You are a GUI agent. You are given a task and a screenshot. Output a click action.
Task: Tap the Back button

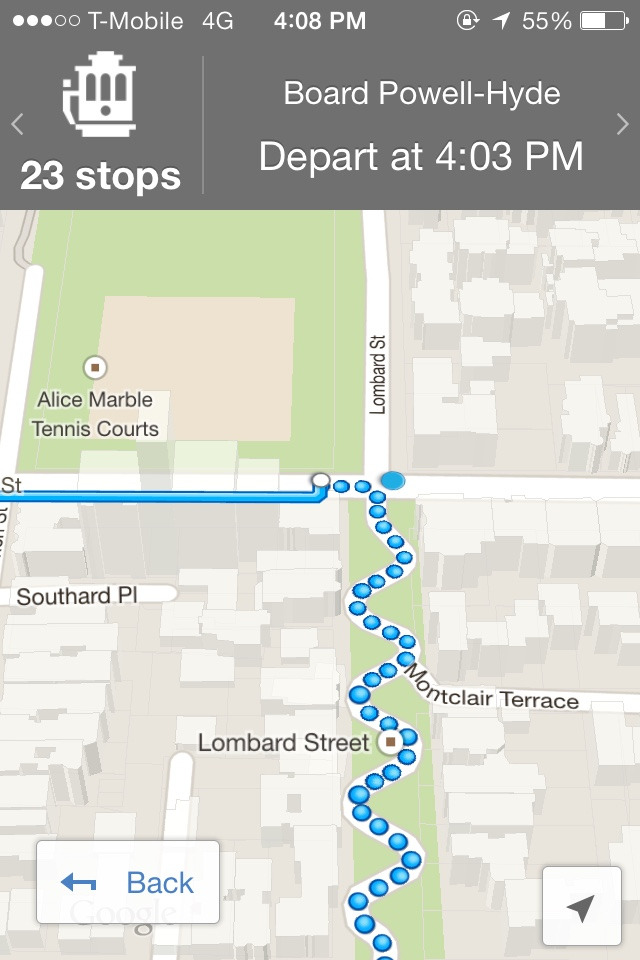tap(128, 882)
